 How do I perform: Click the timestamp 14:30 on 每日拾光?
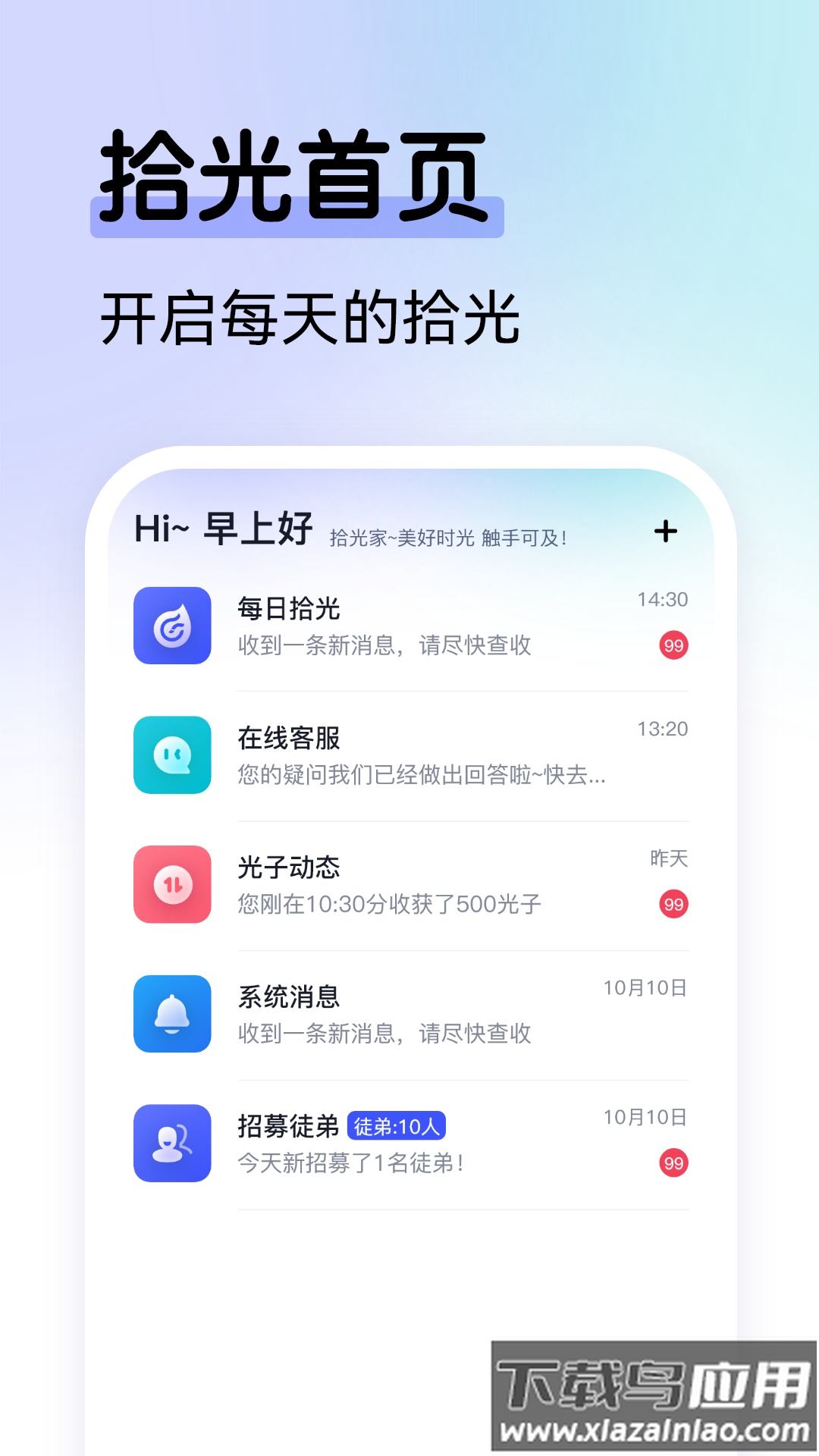pyautogui.click(x=663, y=598)
